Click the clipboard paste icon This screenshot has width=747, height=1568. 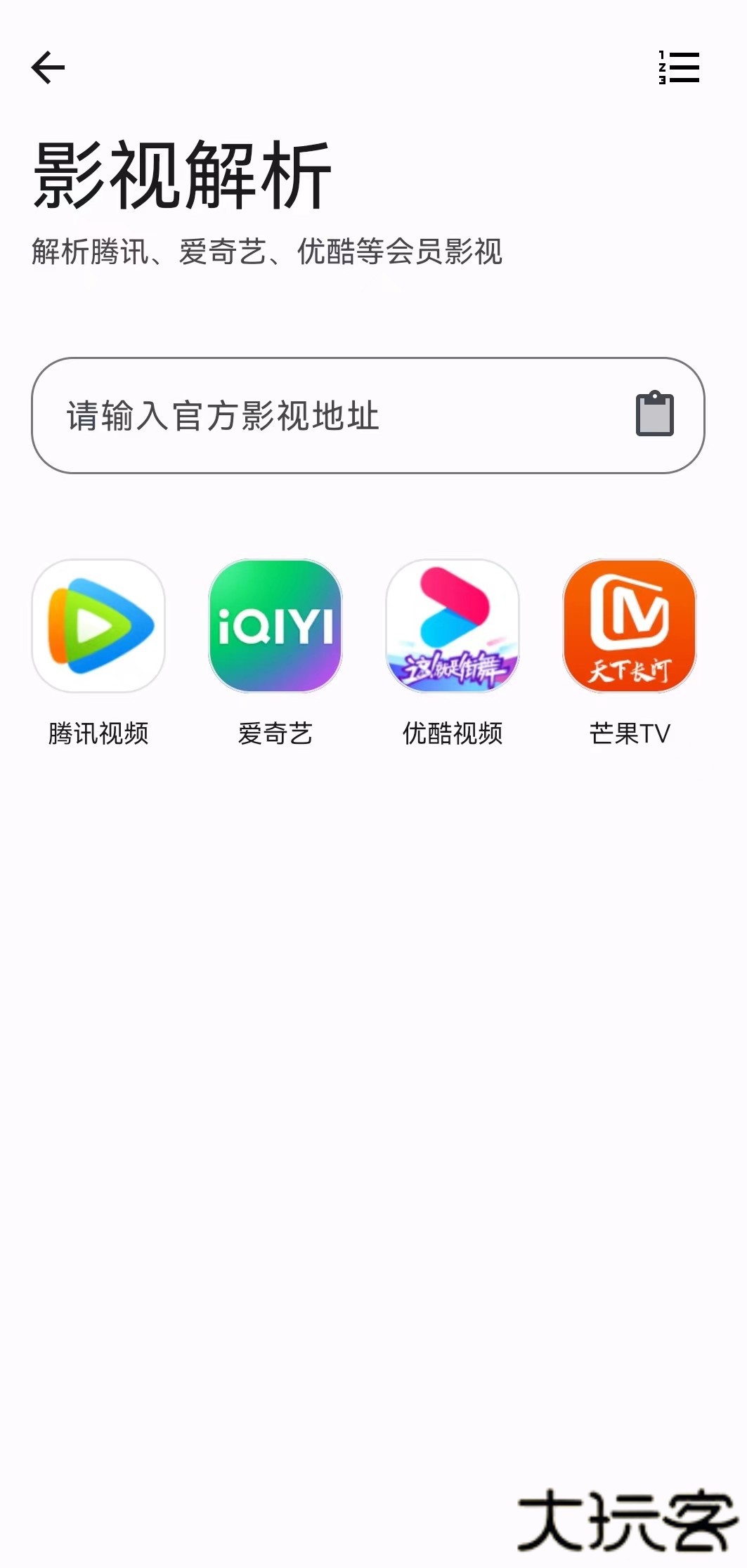click(655, 416)
